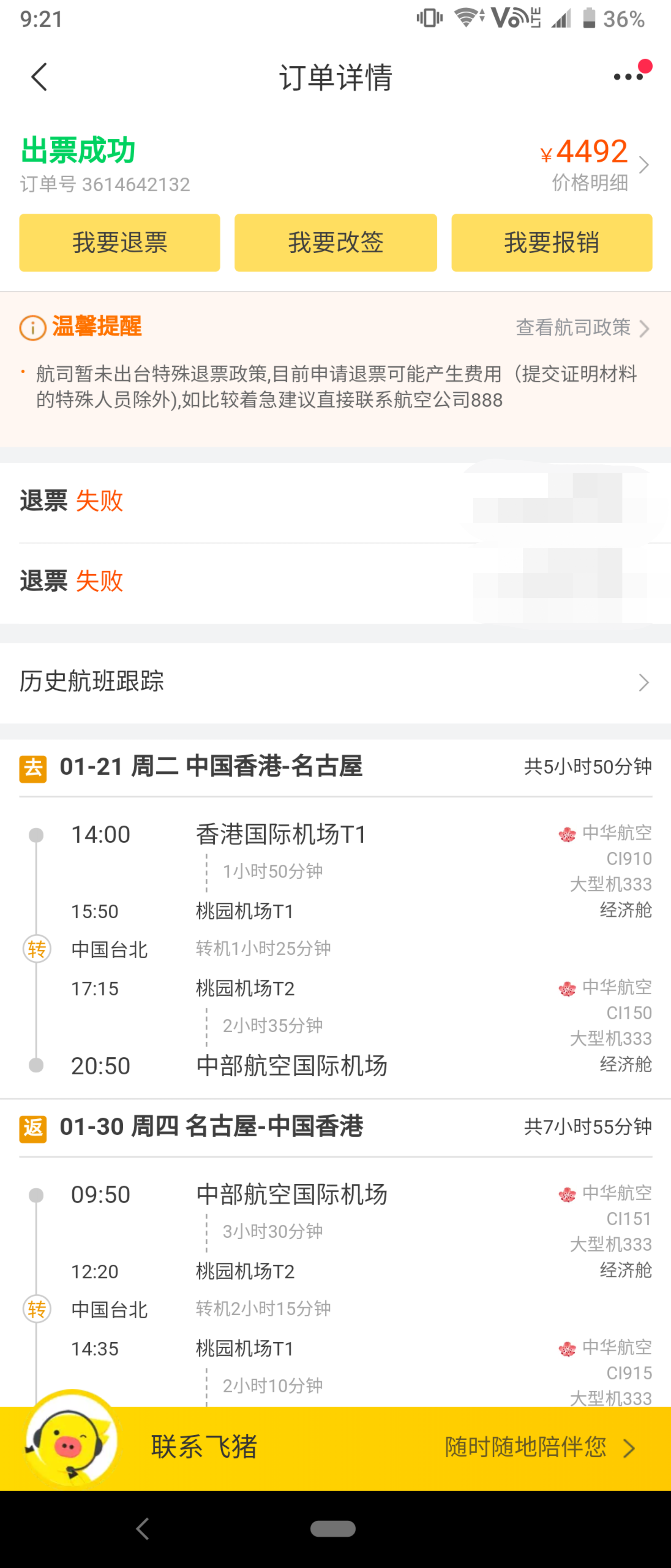Viewport: 671px width, 1568px height.
Task: Open 历史航班跟踪 flight tracking history
Action: pyautogui.click(x=335, y=682)
